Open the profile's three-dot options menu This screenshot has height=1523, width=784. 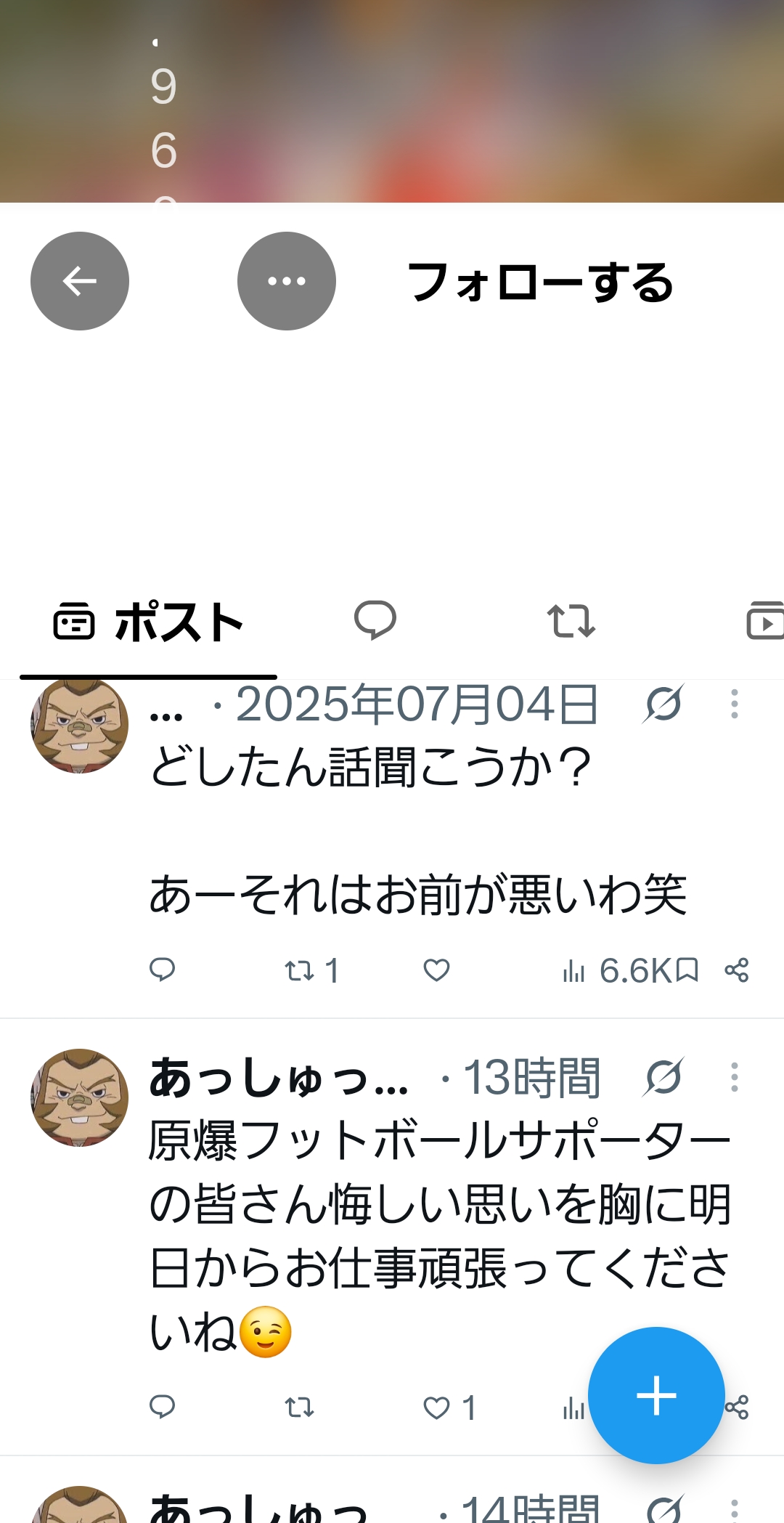287,281
